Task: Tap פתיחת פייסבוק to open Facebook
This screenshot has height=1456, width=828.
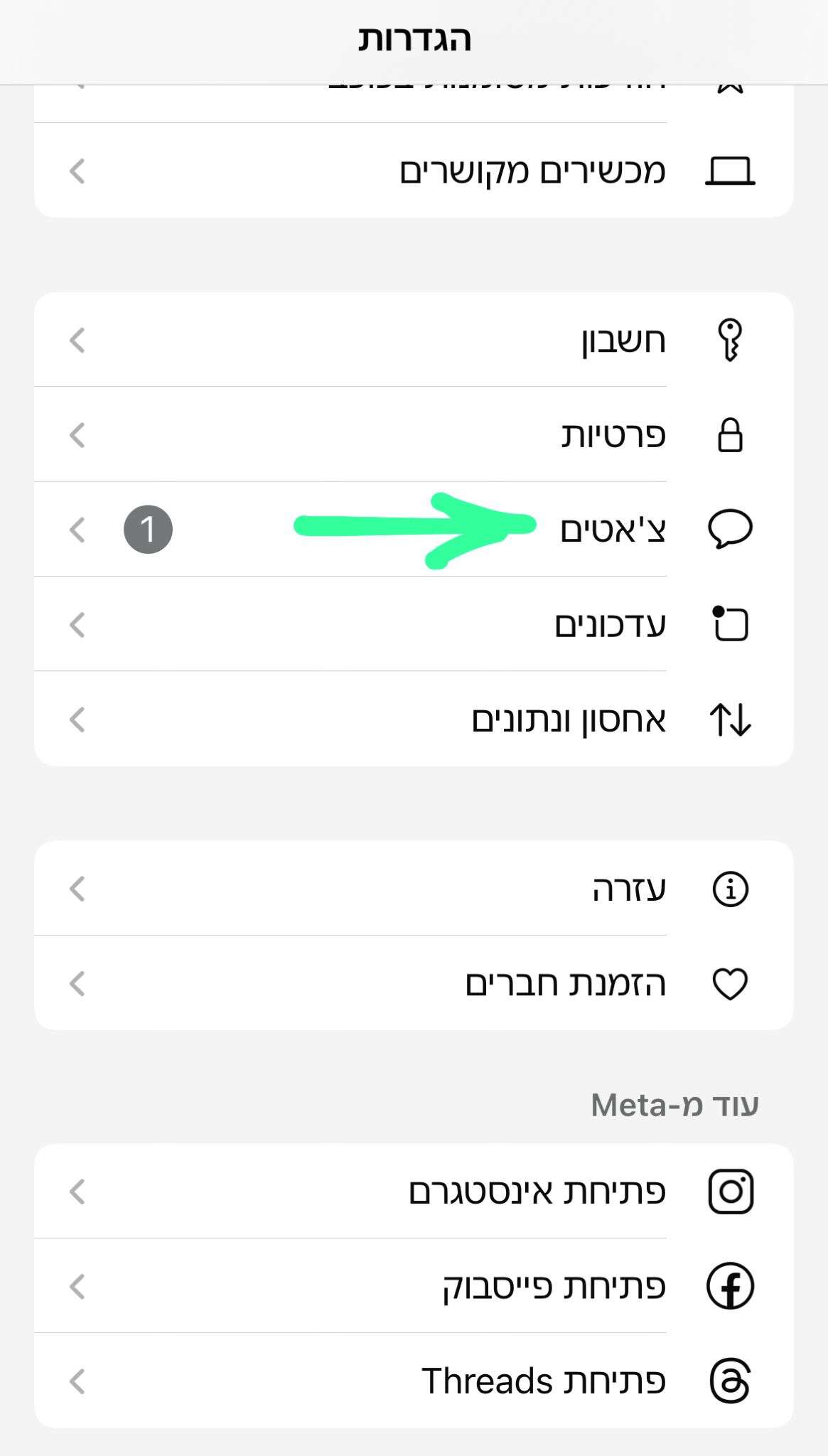Action: (x=554, y=1286)
